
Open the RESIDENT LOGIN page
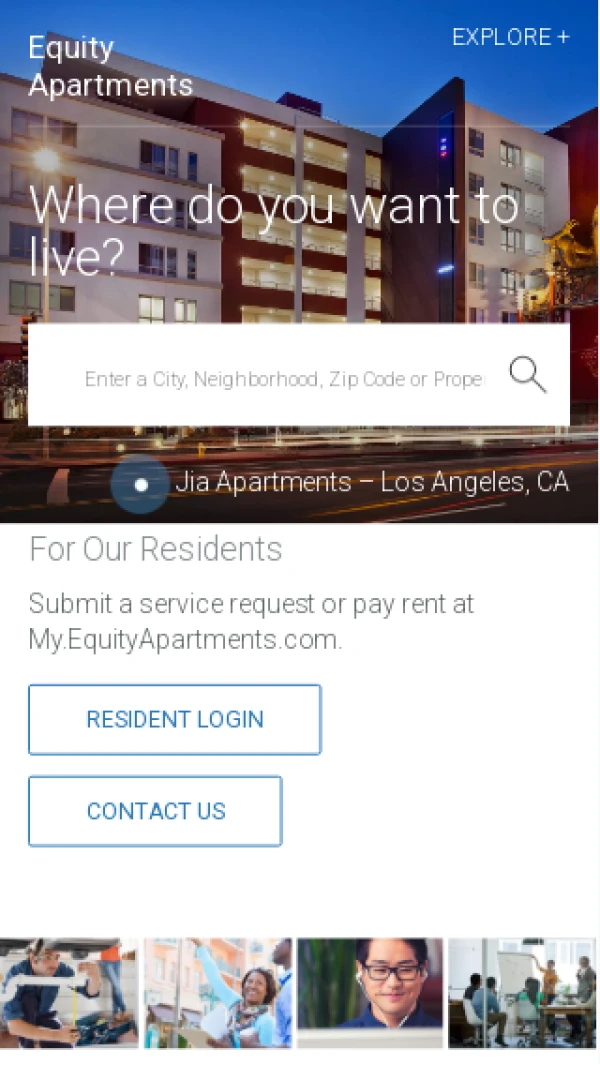click(x=175, y=719)
